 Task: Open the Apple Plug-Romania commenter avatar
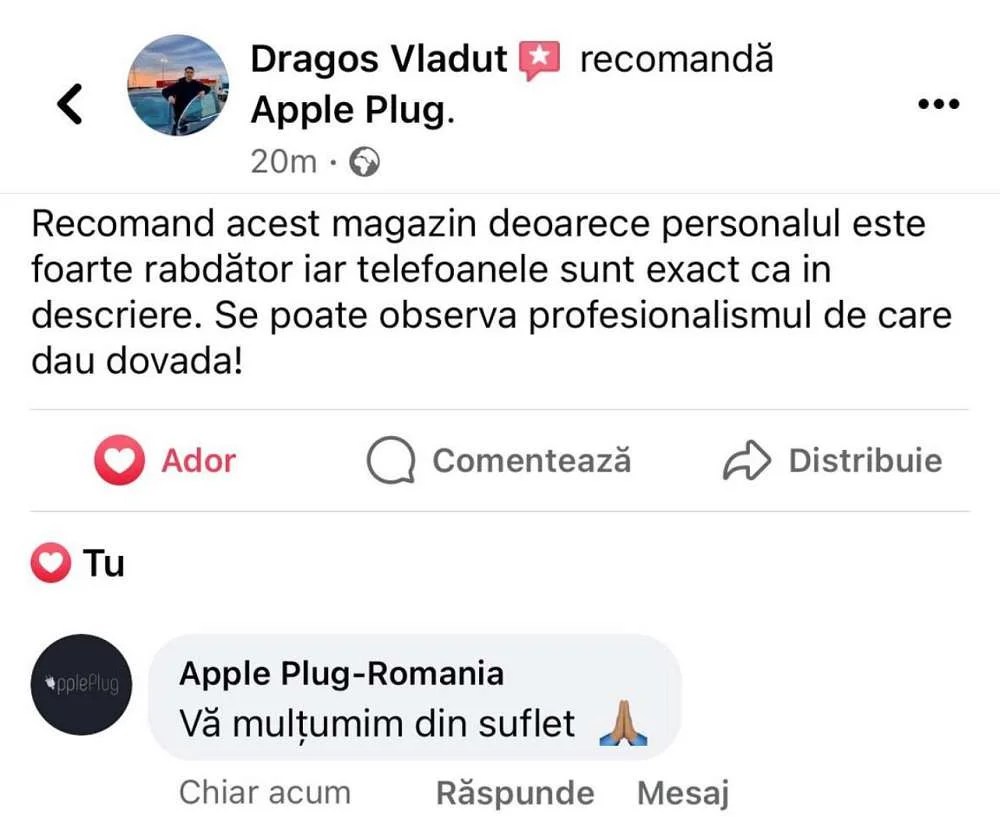pyautogui.click(x=82, y=685)
